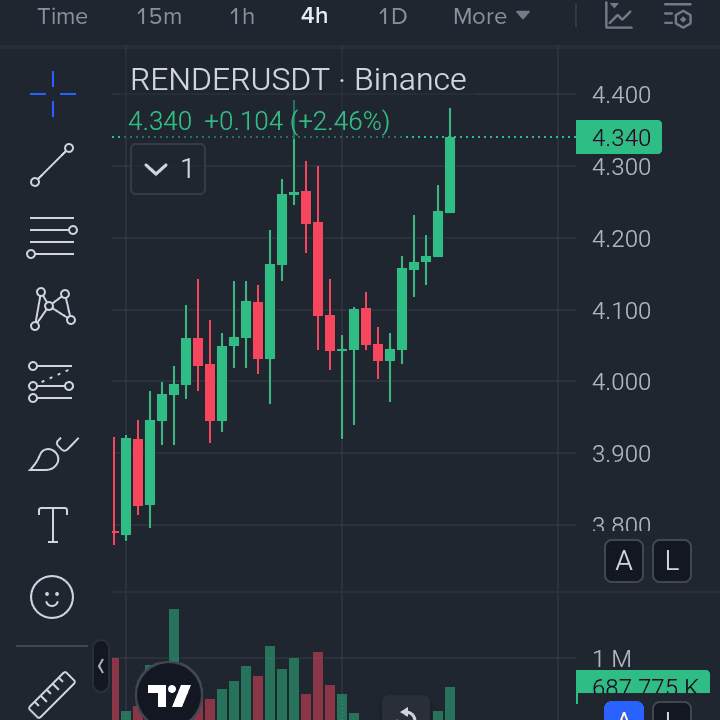Switch to the 4h timeframe
Screen dimensions: 720x720
314,16
